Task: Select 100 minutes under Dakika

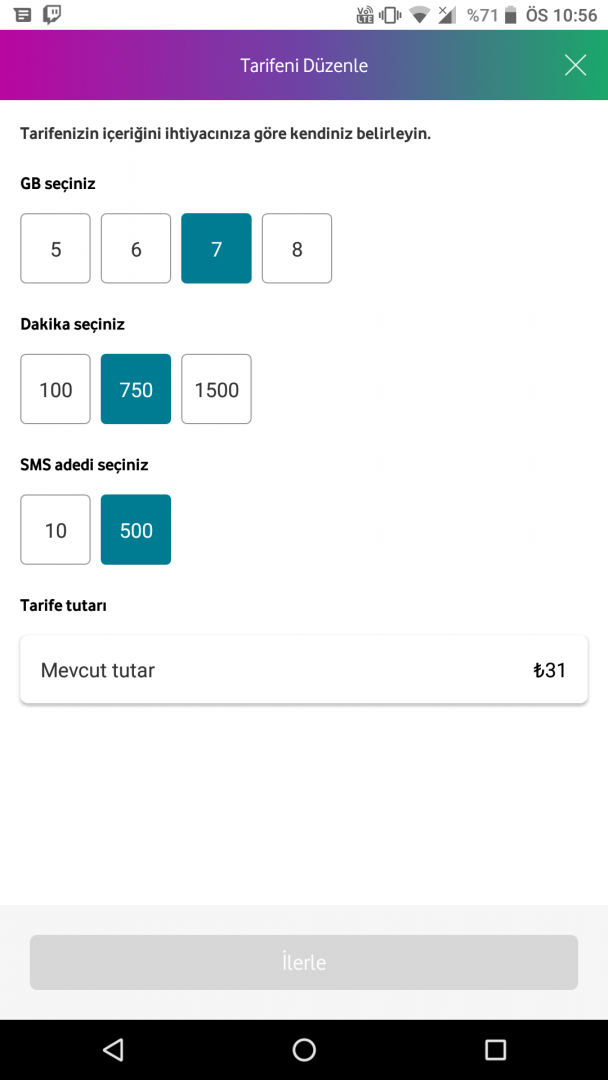Action: click(x=56, y=390)
